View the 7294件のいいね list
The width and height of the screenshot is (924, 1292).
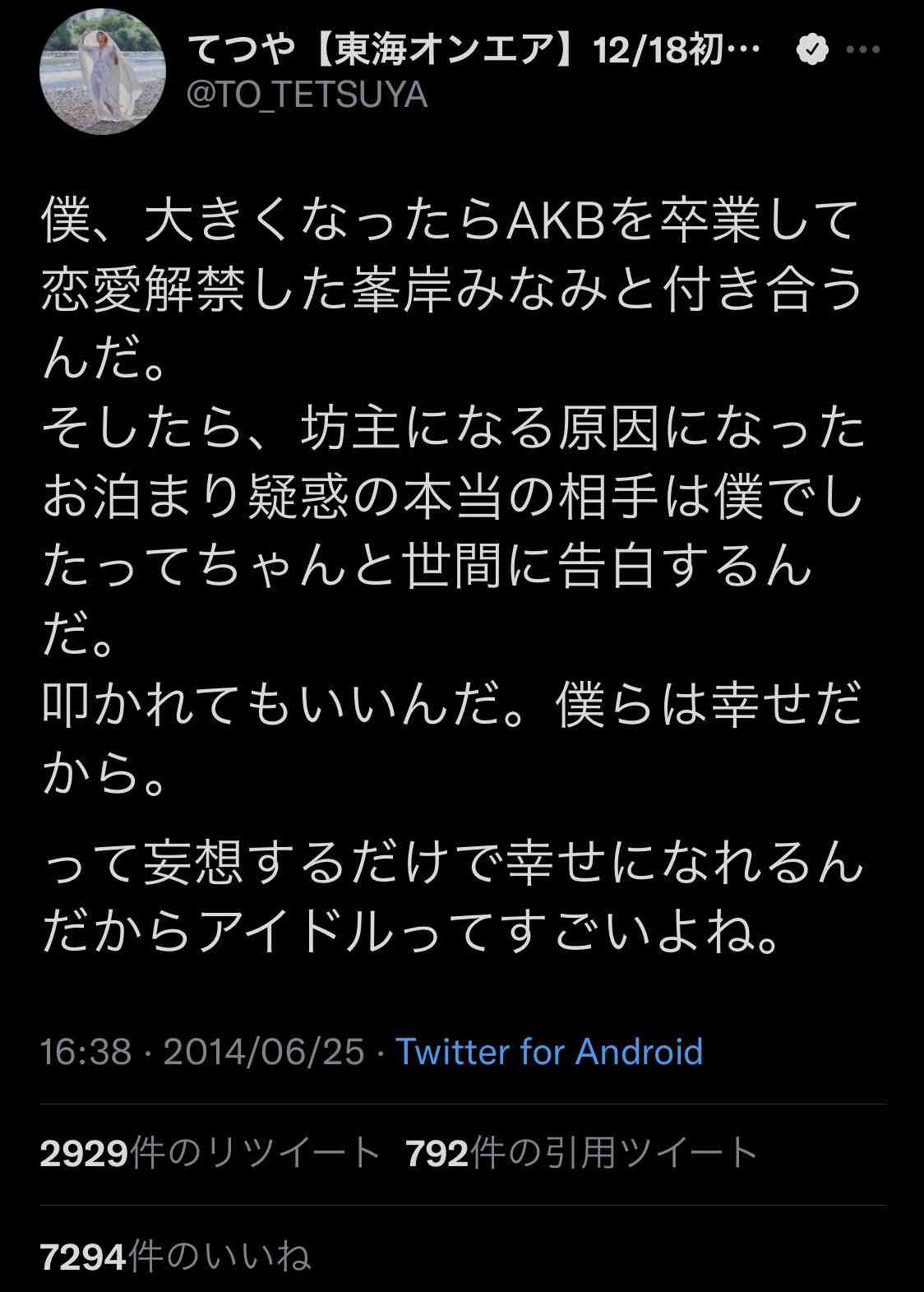click(175, 1256)
